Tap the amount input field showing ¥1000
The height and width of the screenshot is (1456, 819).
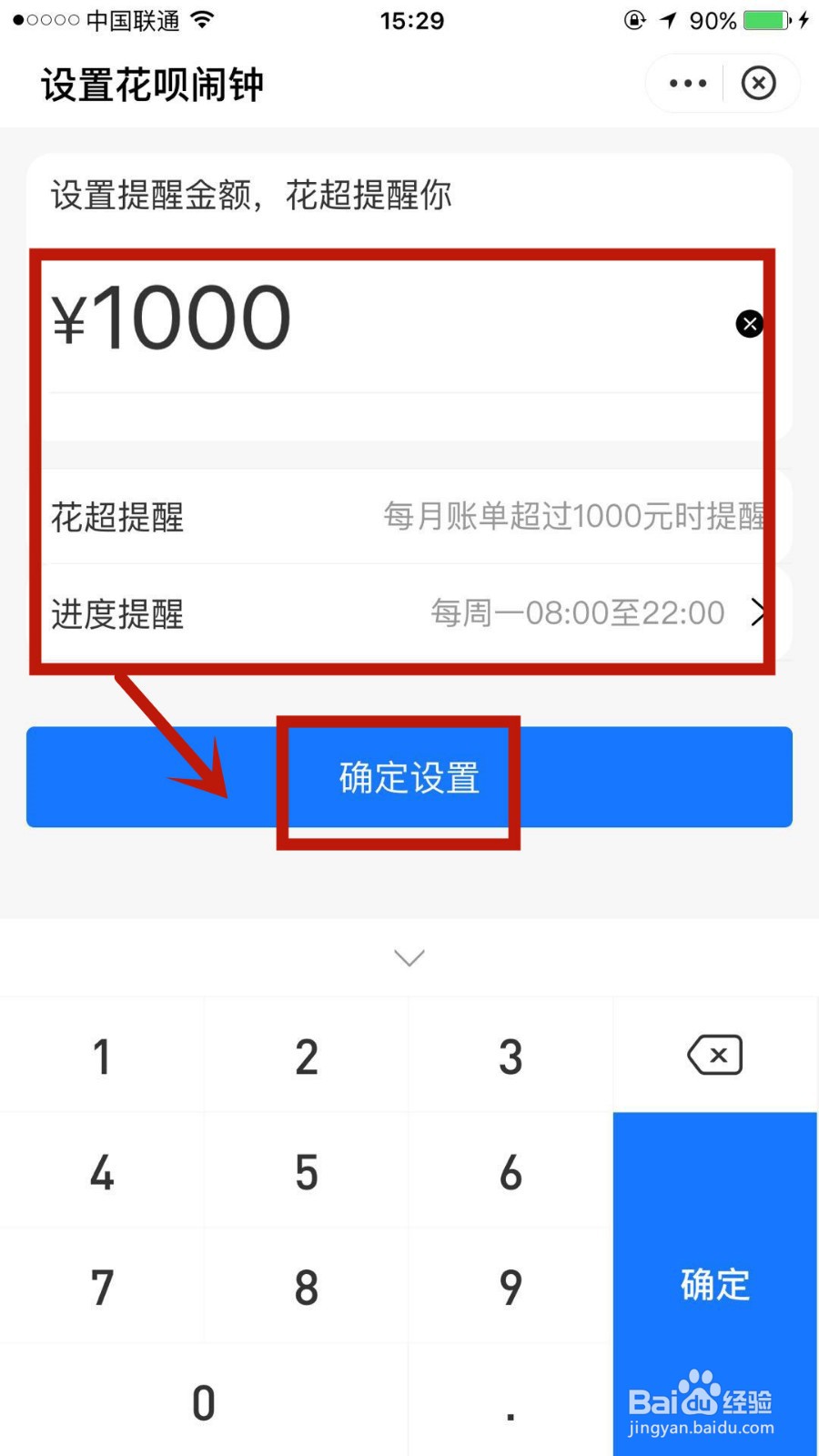pos(364,318)
